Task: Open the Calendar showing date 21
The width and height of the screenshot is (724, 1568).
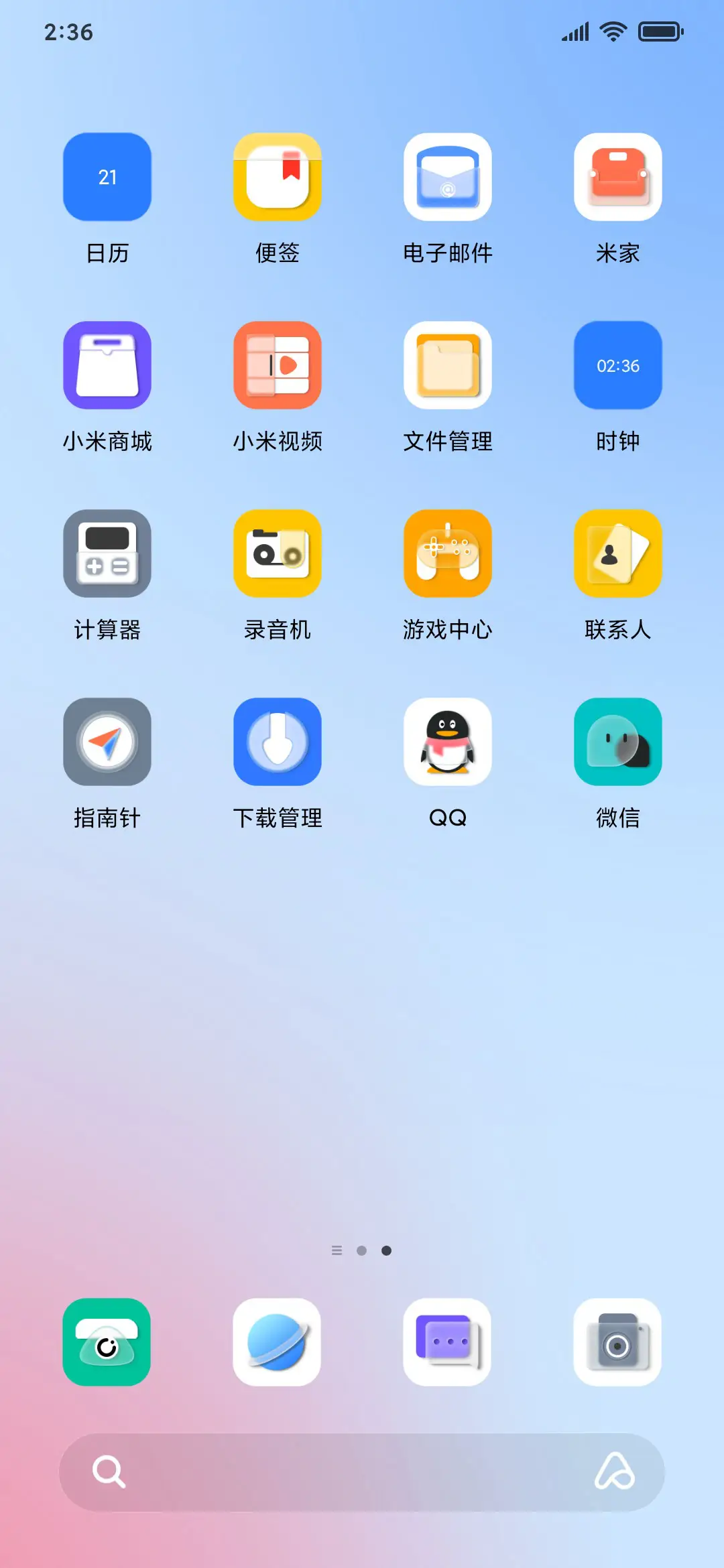Action: [x=107, y=176]
